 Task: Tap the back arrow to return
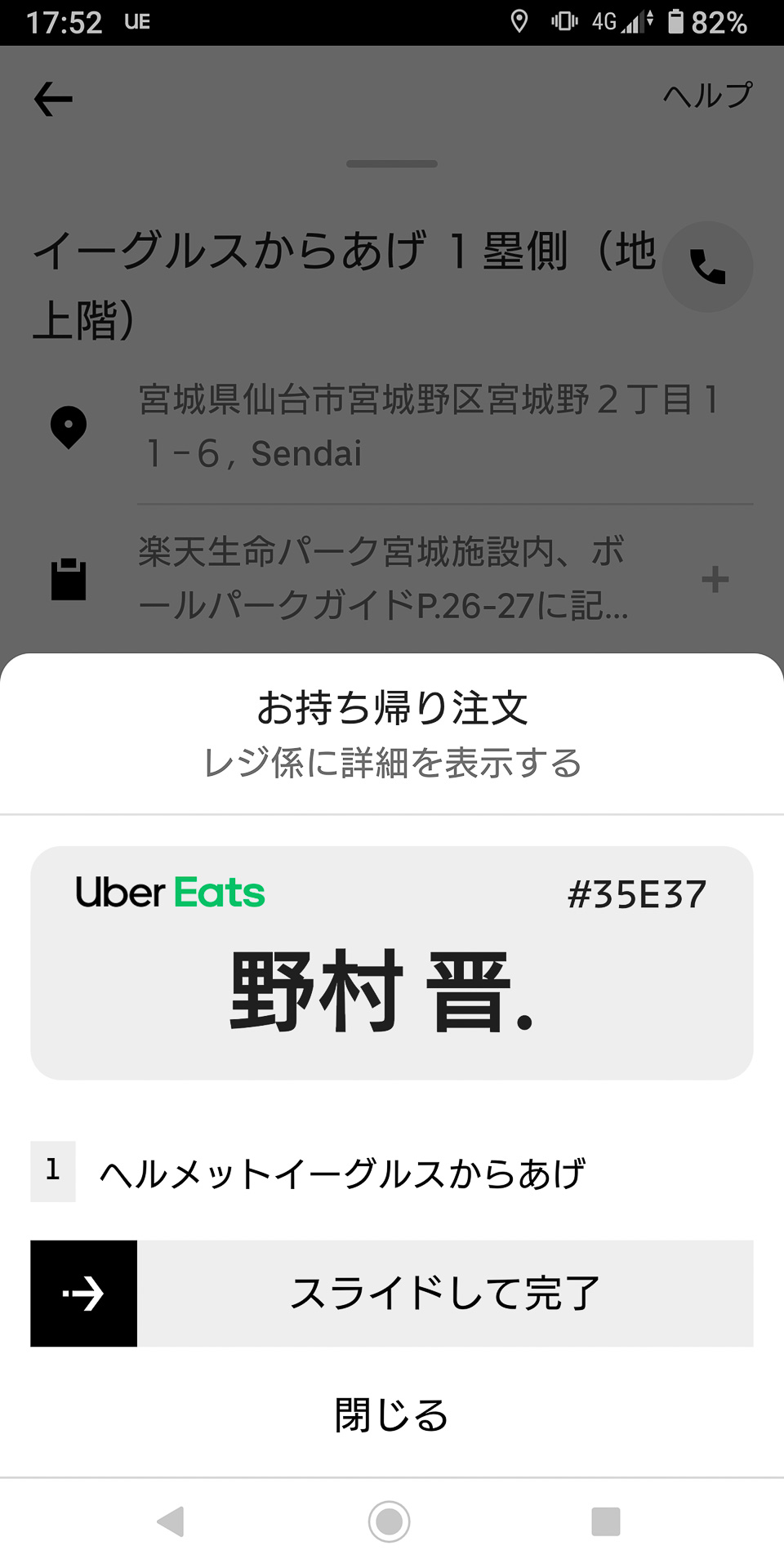click(52, 98)
